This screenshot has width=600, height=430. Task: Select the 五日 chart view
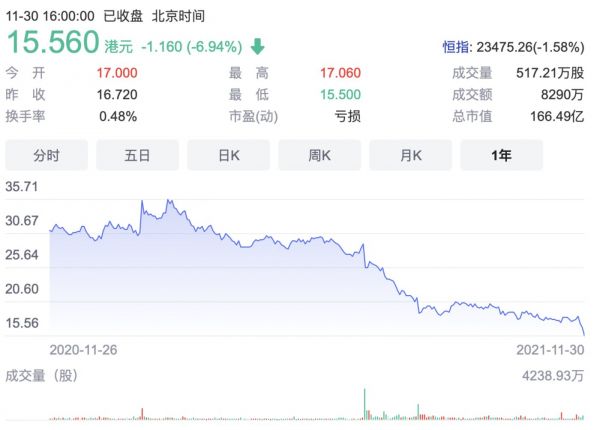[x=137, y=155]
